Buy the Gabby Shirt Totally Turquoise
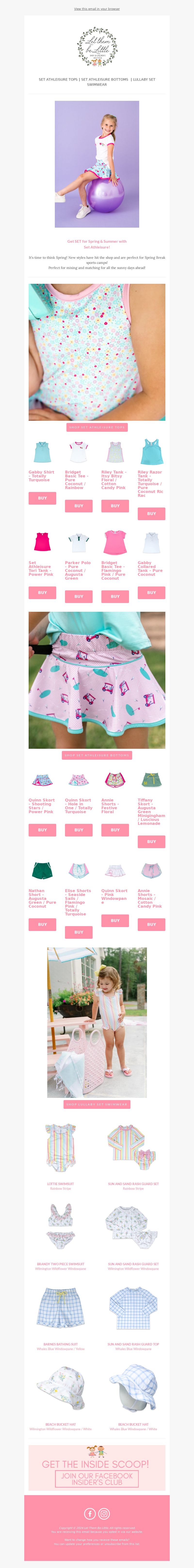 (42, 498)
